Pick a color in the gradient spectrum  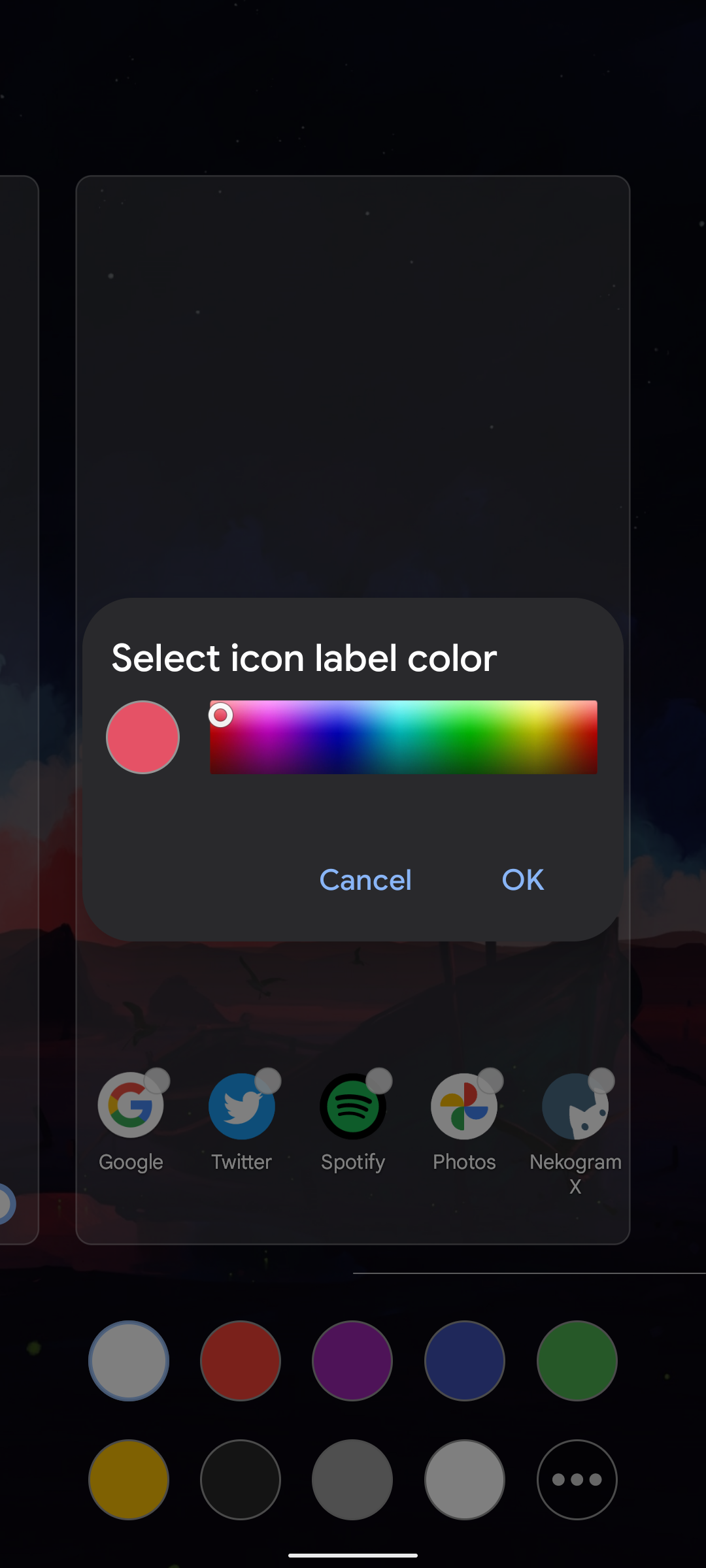(403, 737)
